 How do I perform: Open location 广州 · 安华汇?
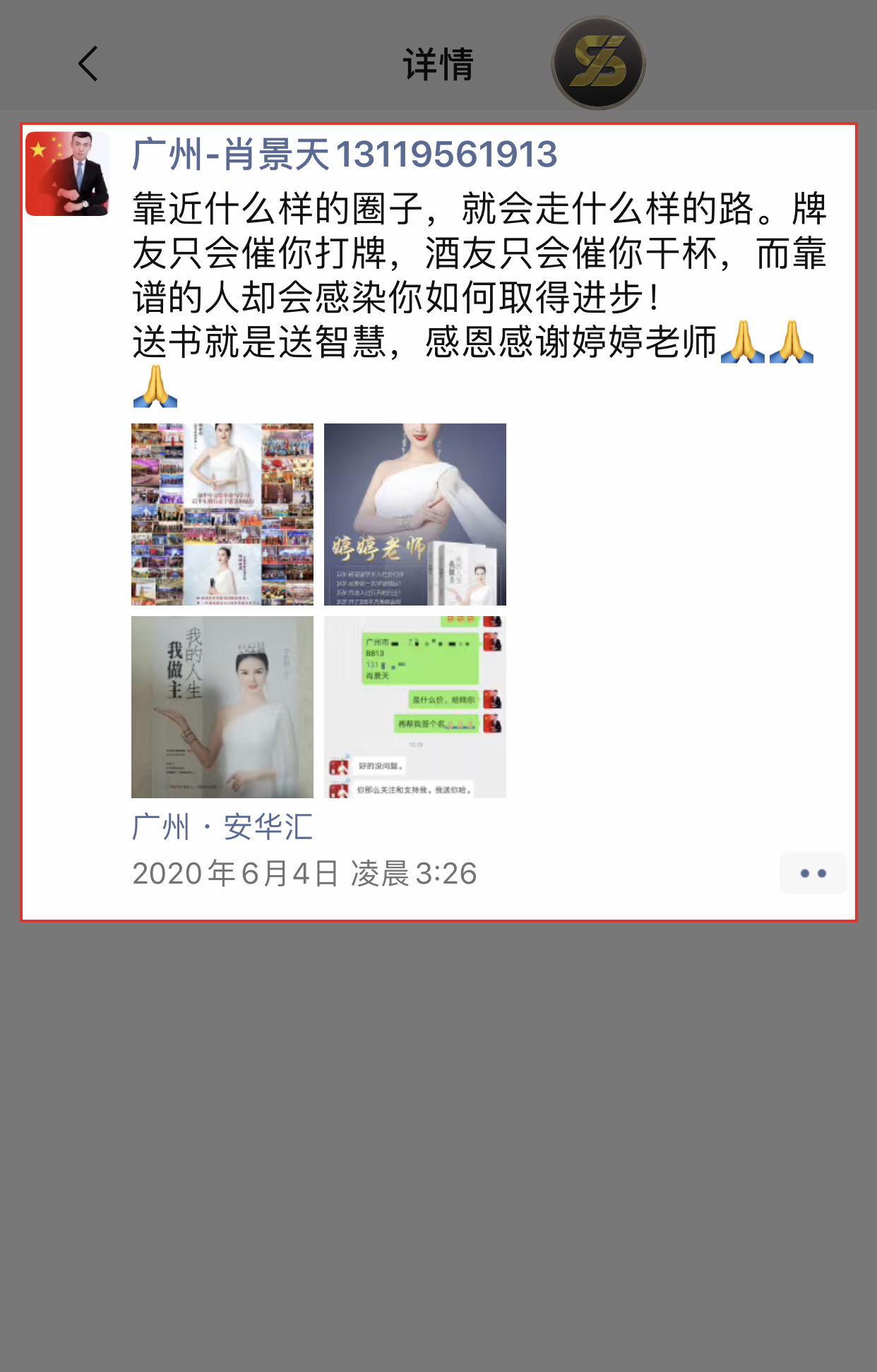coord(222,827)
